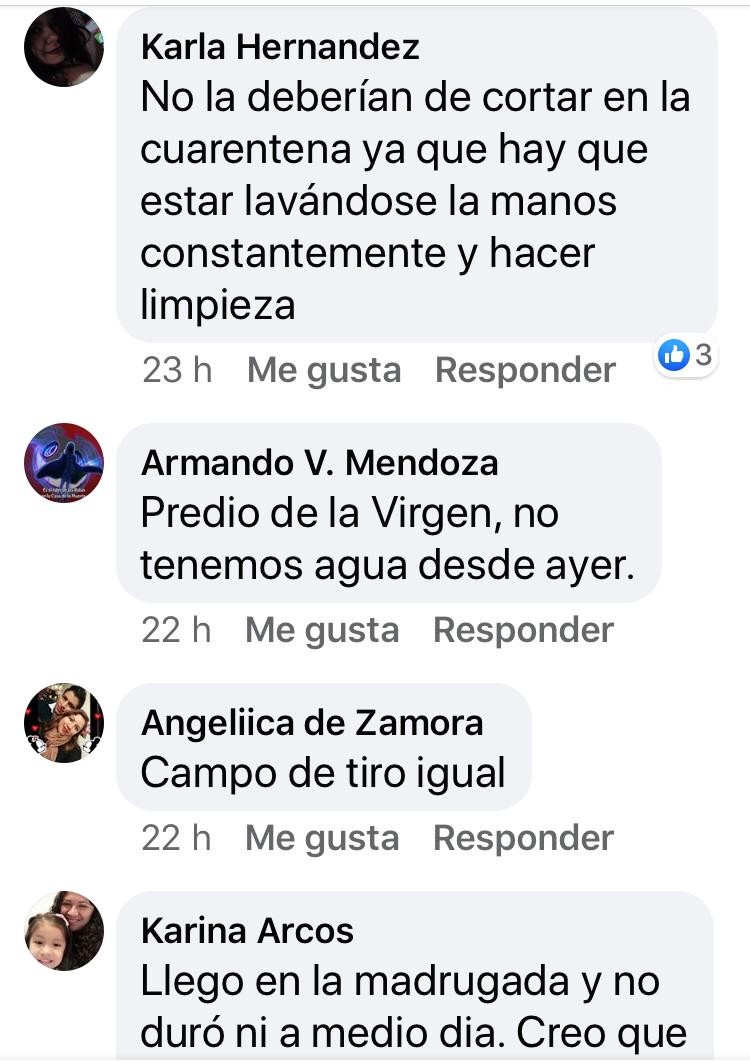Reply to Armando V. Mendoza's comment
Image resolution: width=750 pixels, height=1062 pixels.
click(x=523, y=630)
